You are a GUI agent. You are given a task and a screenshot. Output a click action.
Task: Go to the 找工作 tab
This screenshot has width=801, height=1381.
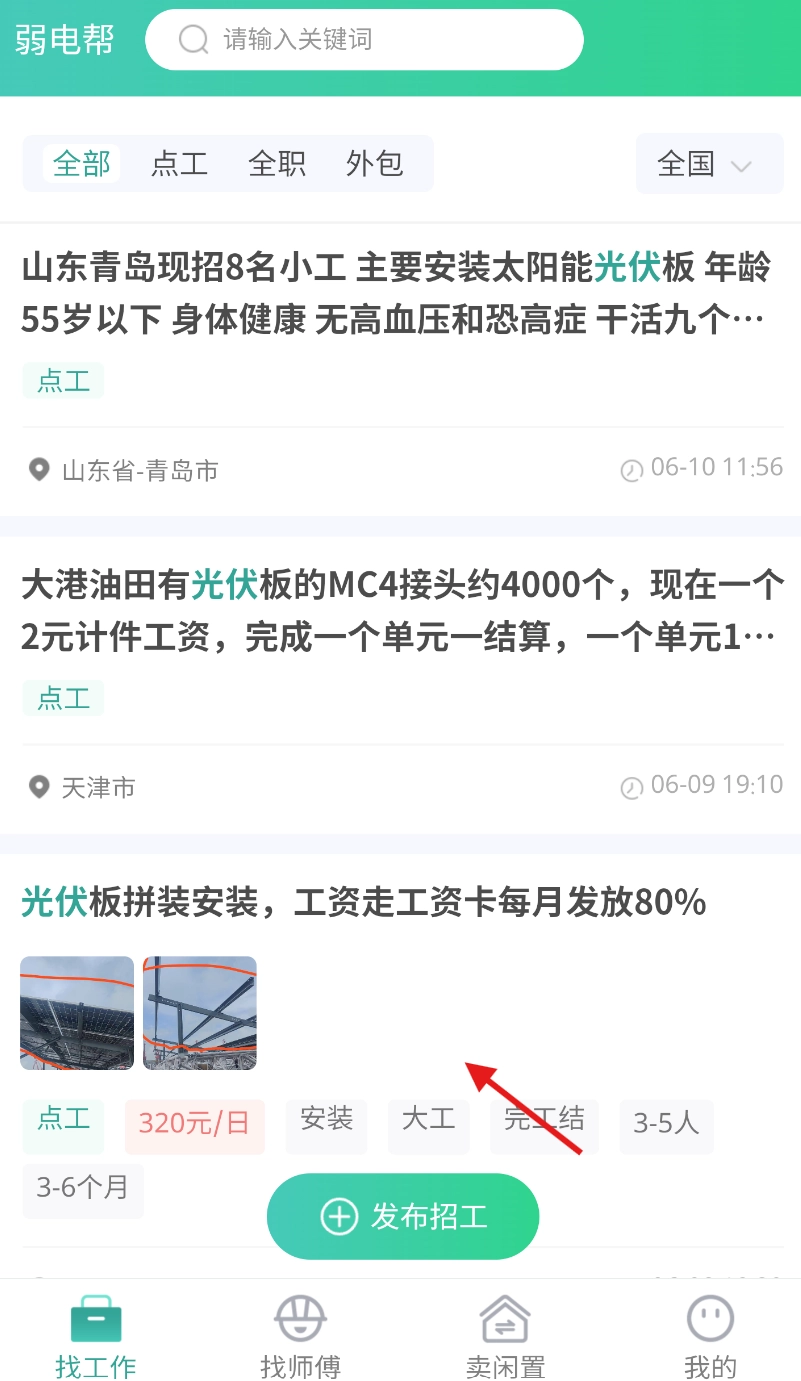coord(96,1337)
